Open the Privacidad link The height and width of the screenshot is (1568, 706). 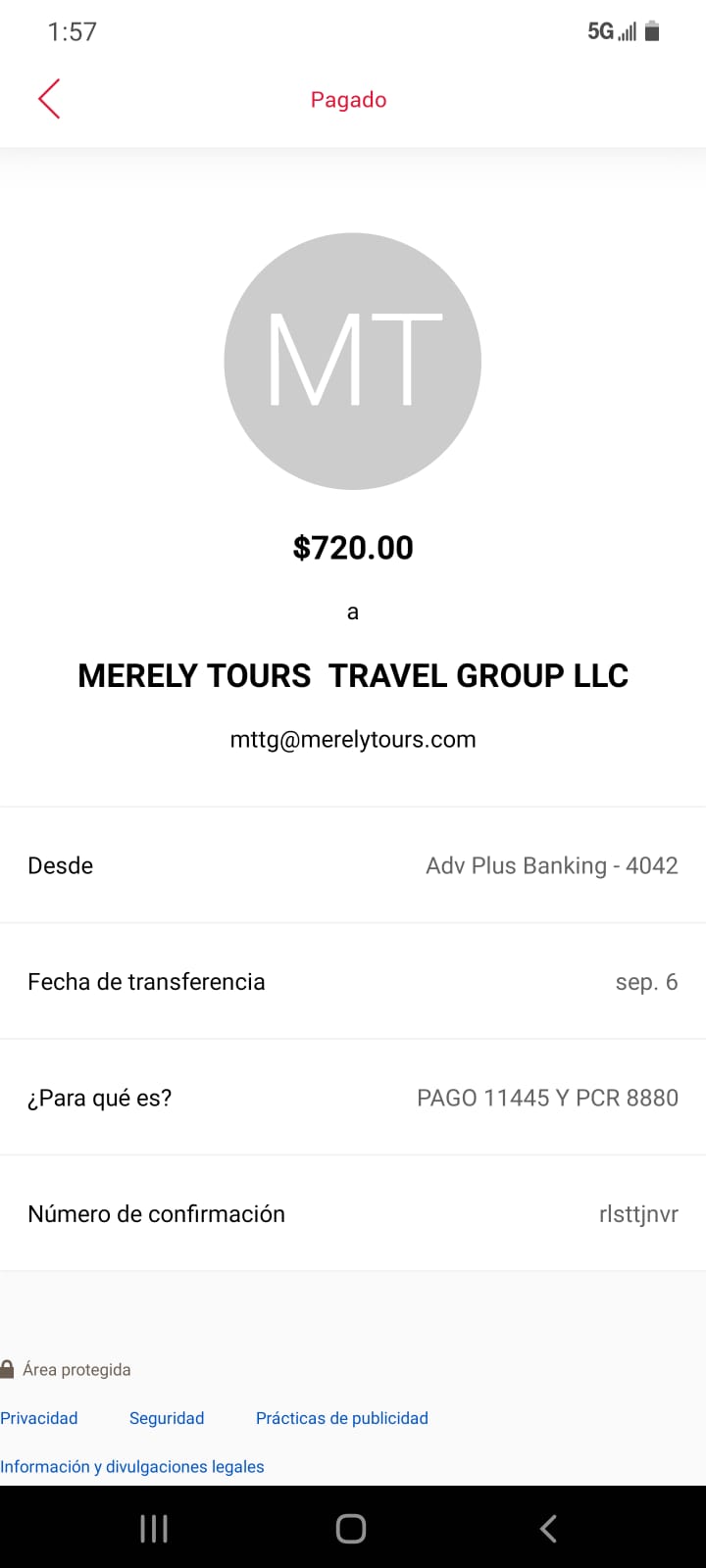click(x=39, y=1418)
